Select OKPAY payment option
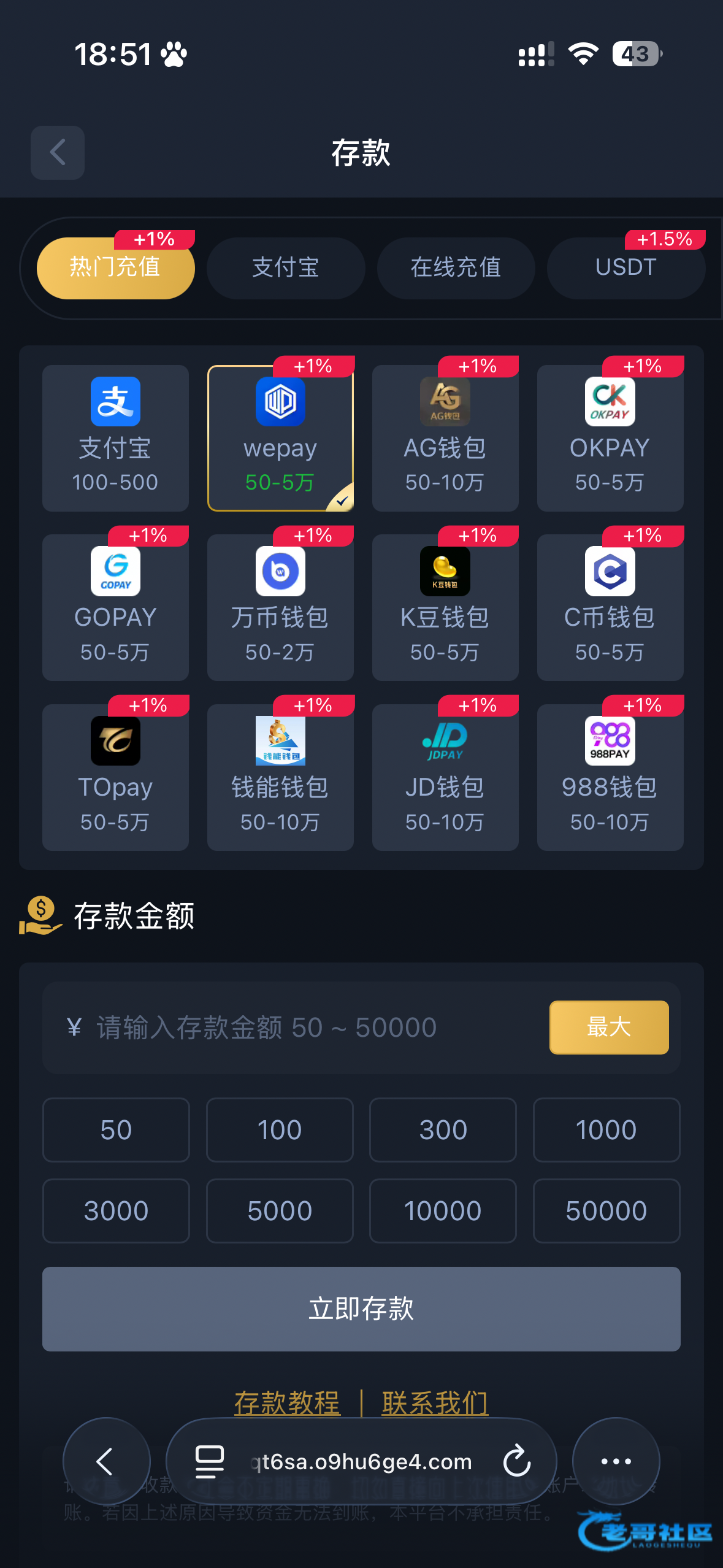Screen dimensions: 723x1568 [610, 438]
